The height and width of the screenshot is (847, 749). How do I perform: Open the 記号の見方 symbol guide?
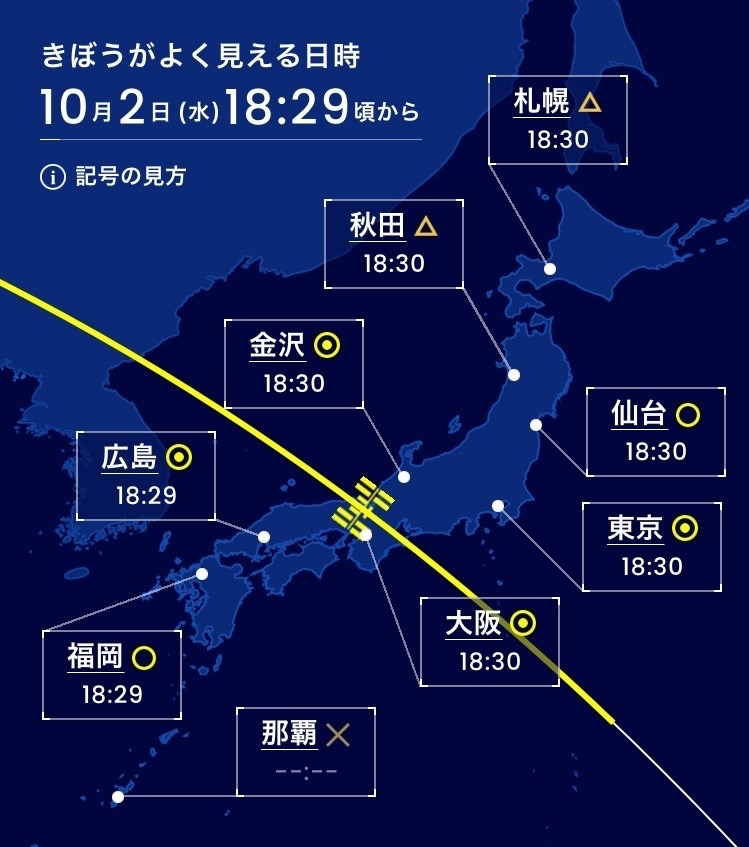(112, 177)
